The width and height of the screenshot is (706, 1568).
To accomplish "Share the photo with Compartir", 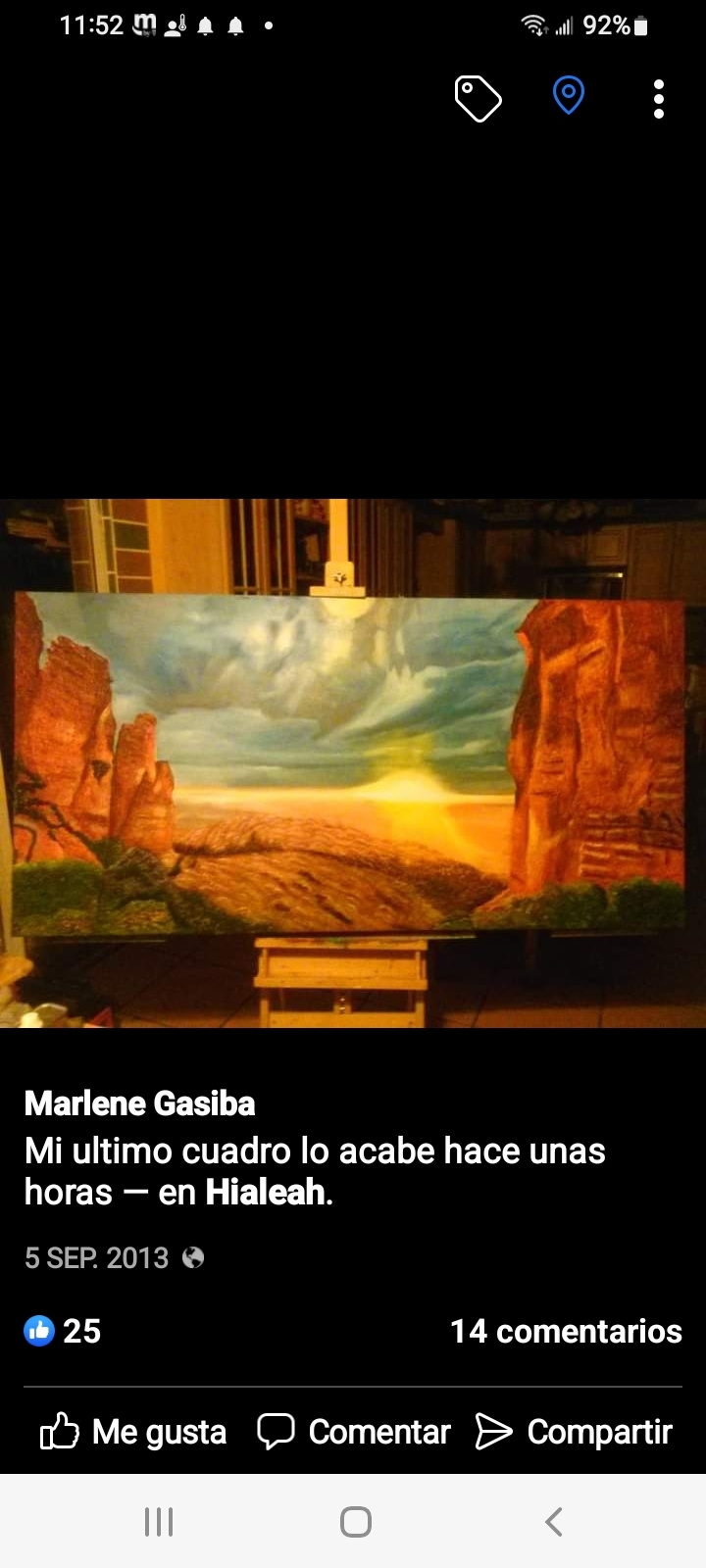I will [575, 1432].
